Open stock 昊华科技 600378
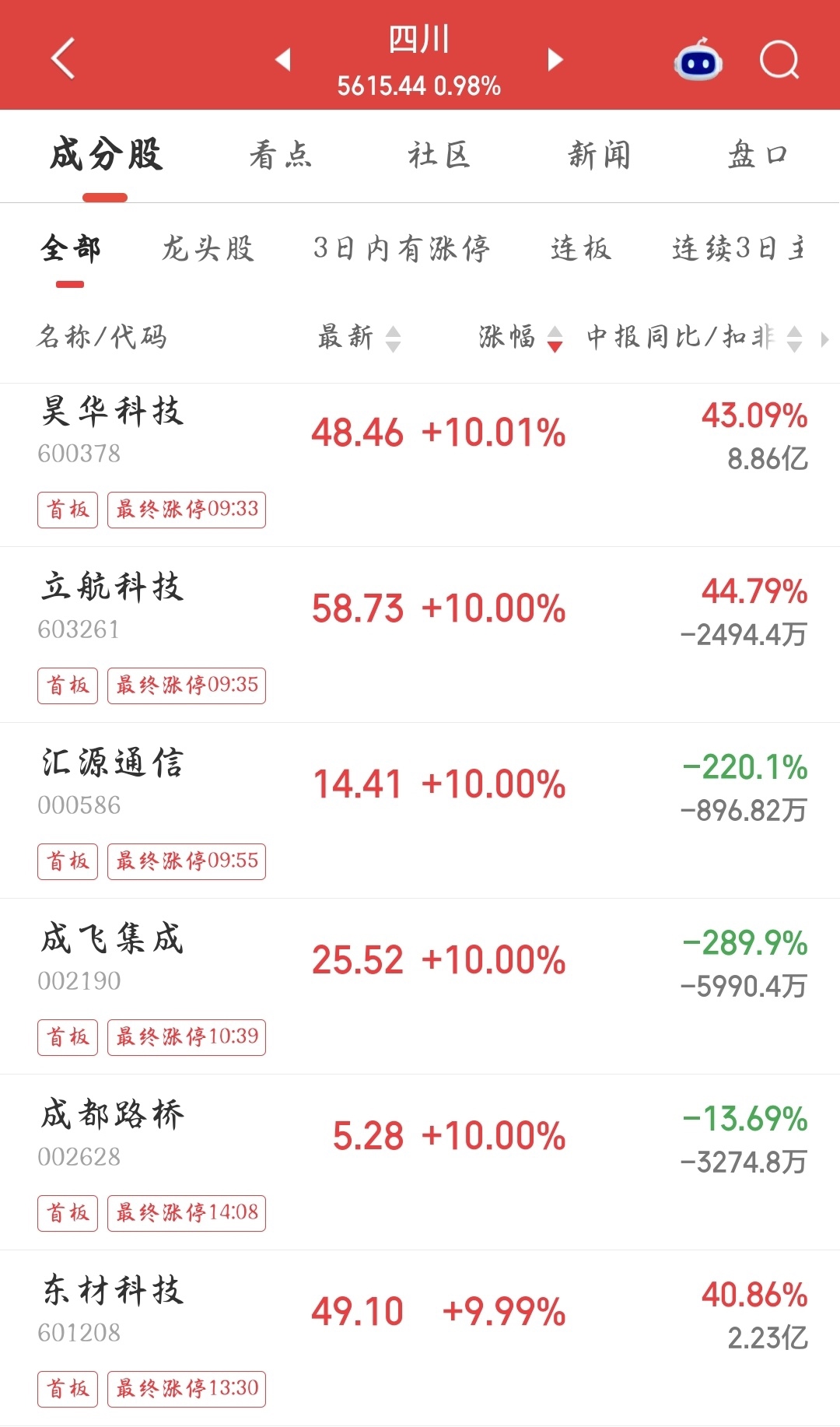840x1427 pixels. tap(420, 465)
